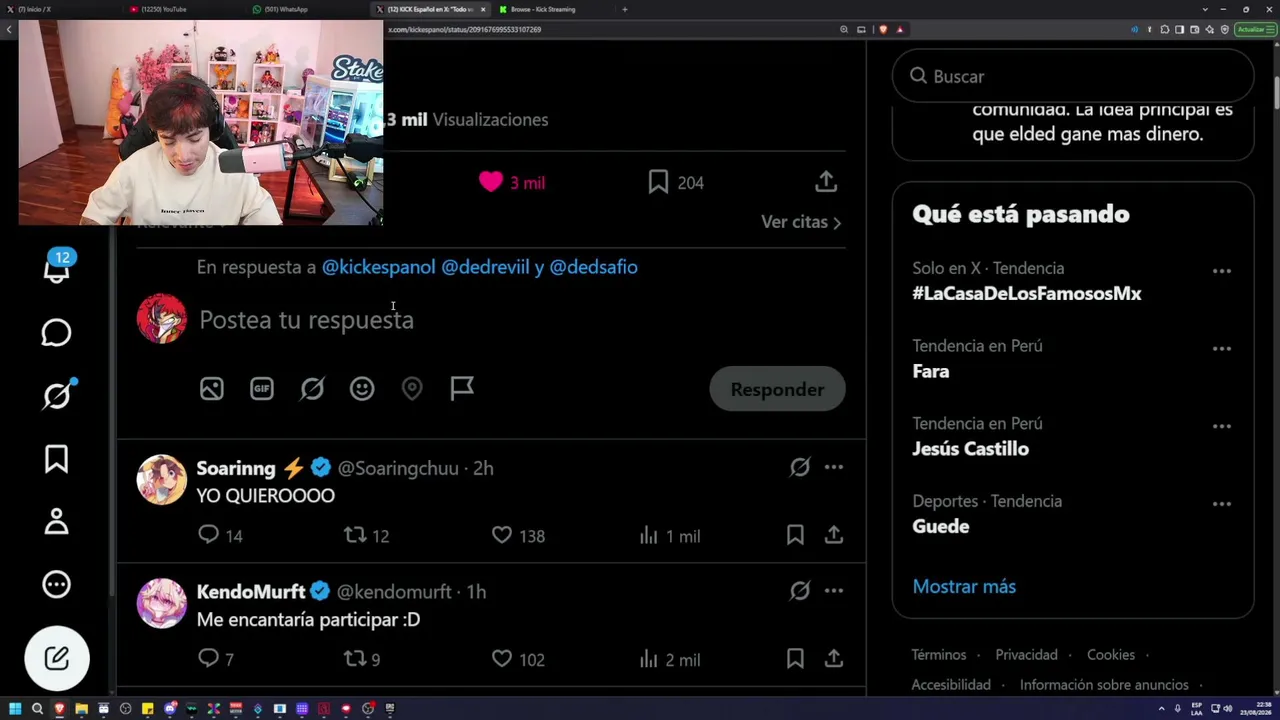This screenshot has width=1280, height=720.
Task: Open bookmarks in the left sidebar
Action: pyautogui.click(x=56, y=459)
